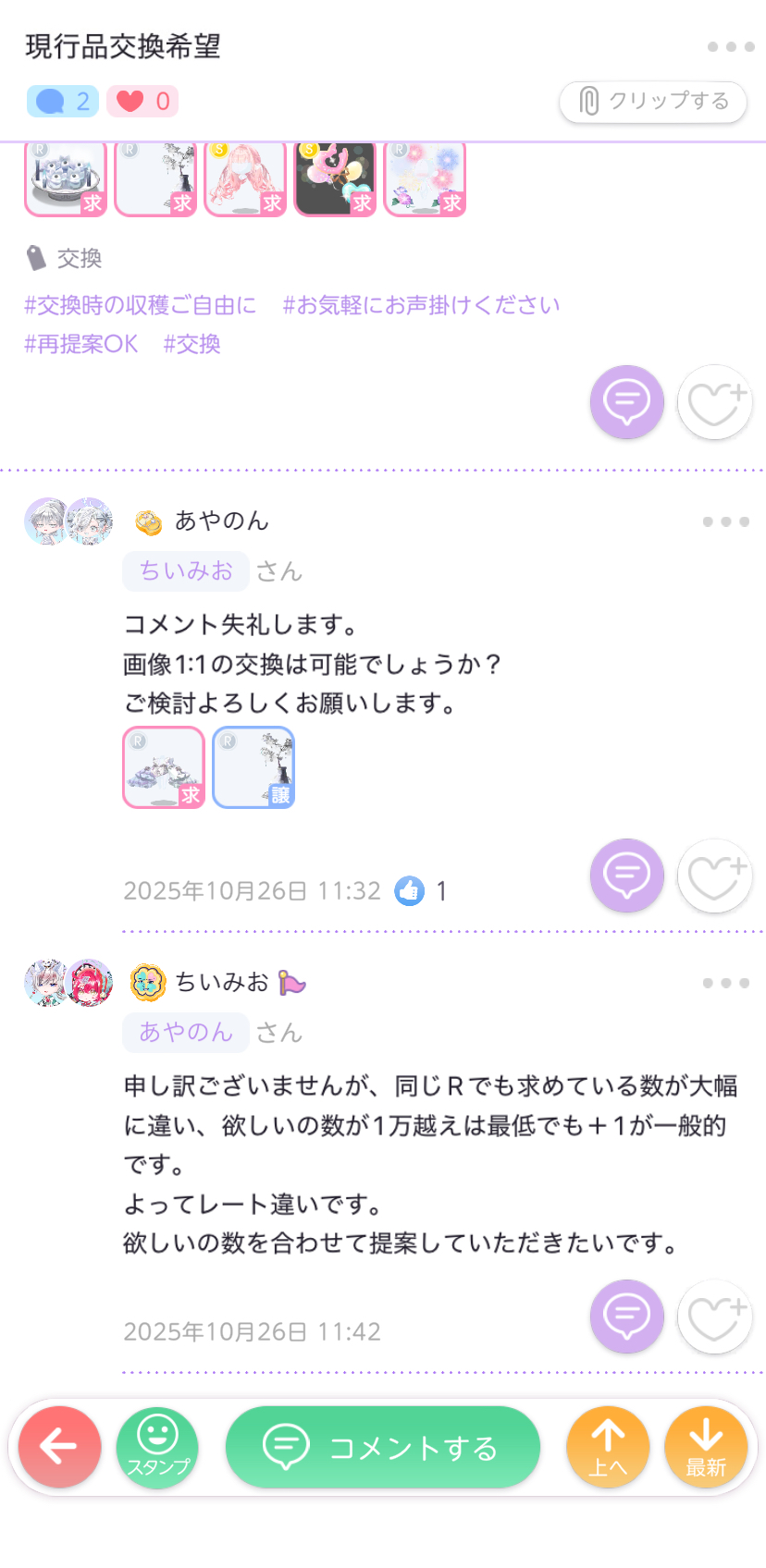The width and height of the screenshot is (766, 1568).
Task: Like ちいみお's 11:42 comment with heart
Action: click(x=714, y=1316)
